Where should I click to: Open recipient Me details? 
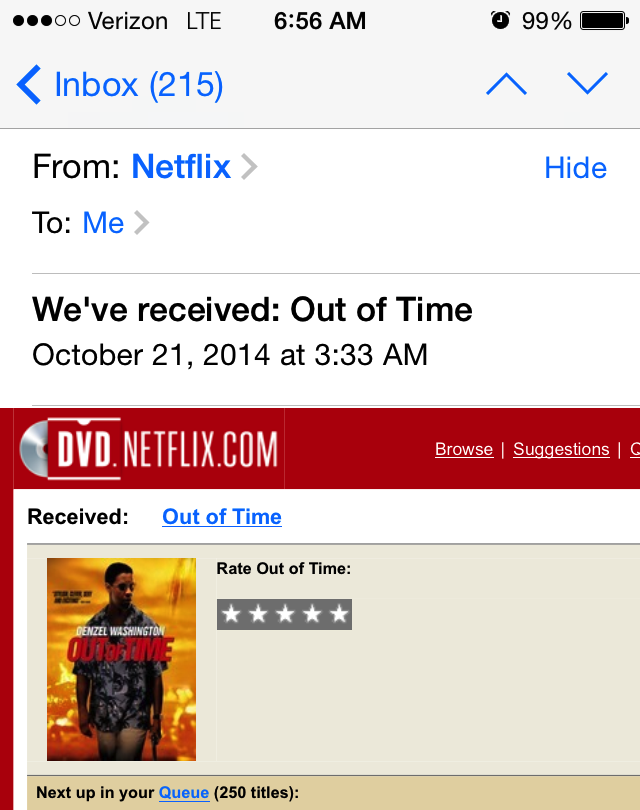(104, 223)
